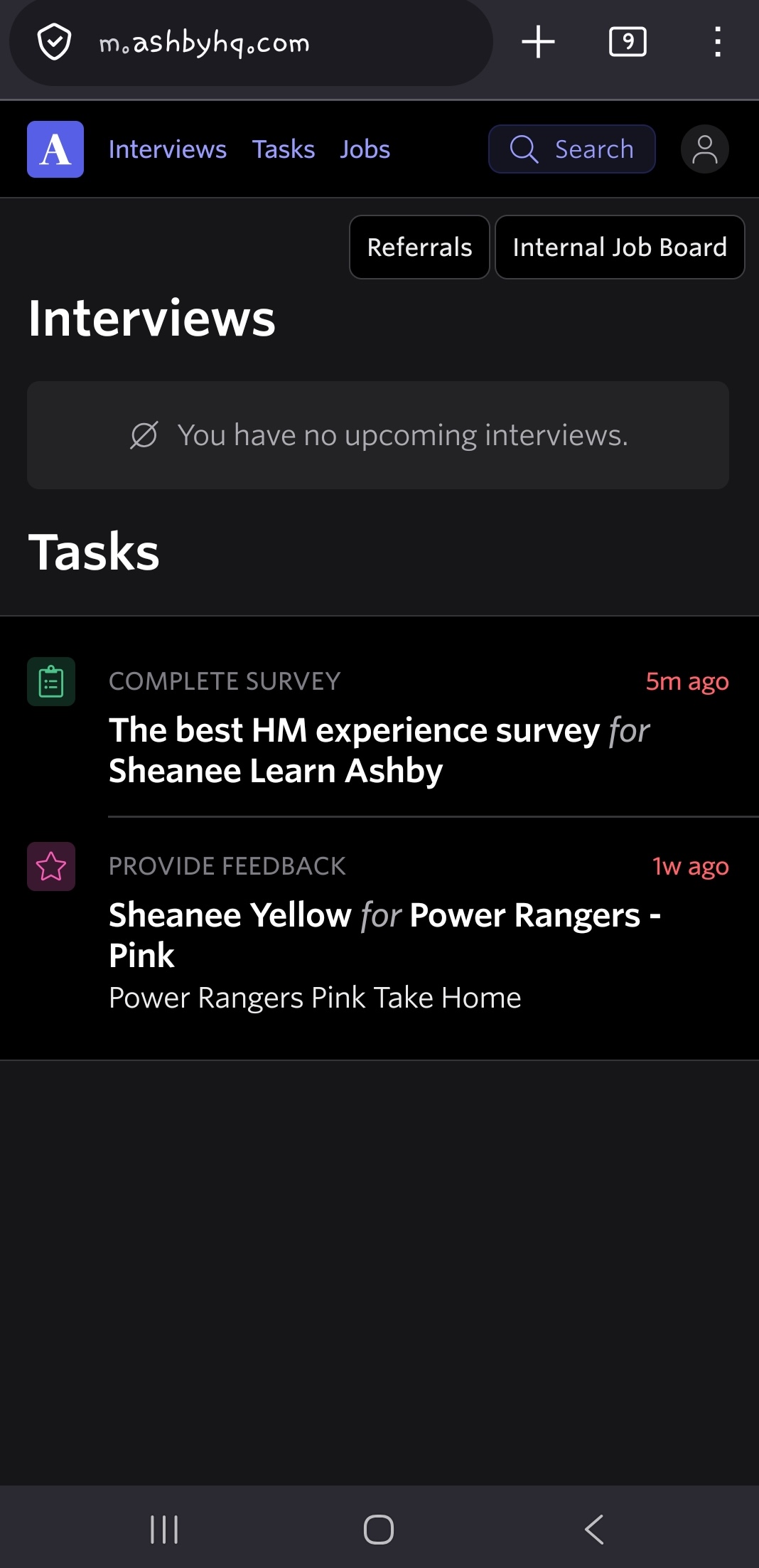Viewport: 759px width, 1568px height.
Task: Open the Ashby logo home button
Action: [x=55, y=149]
